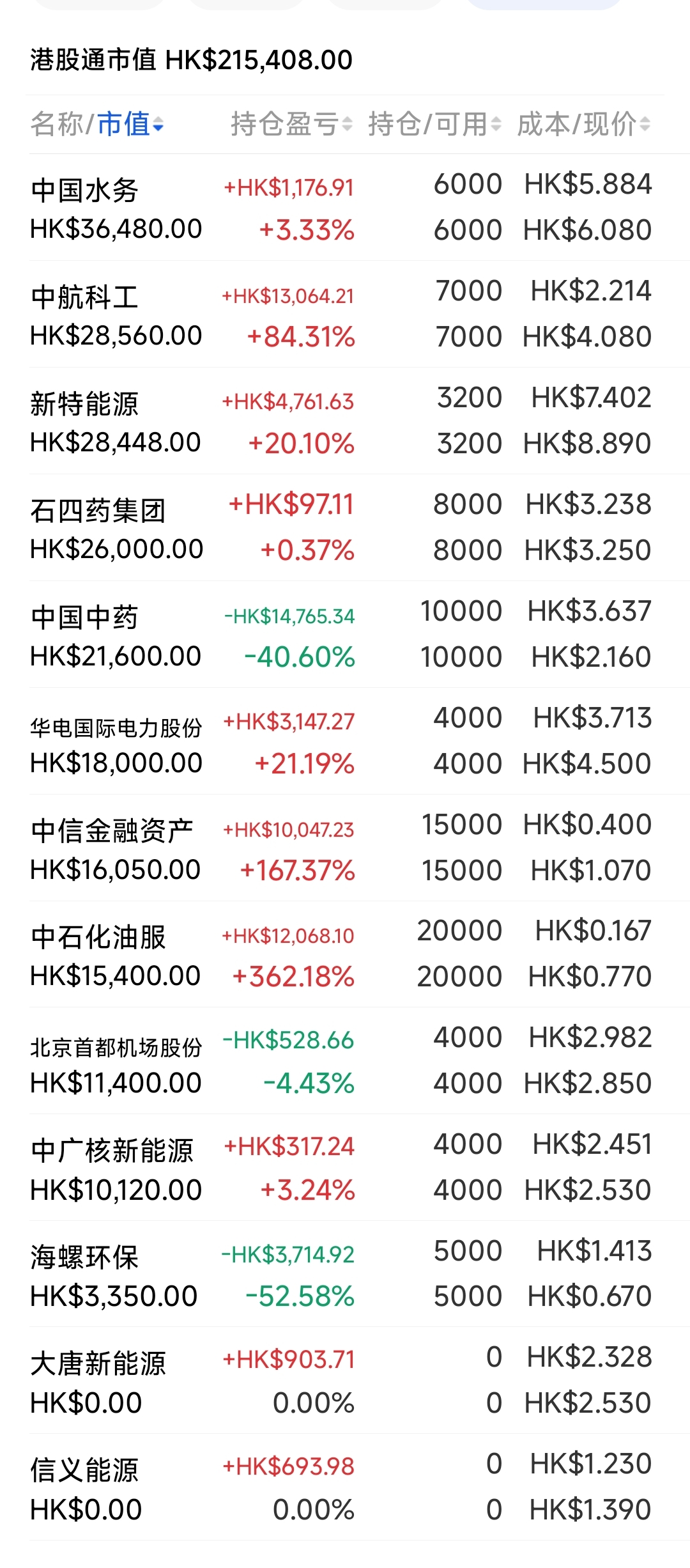Sort list by 持仓盈亏 header

tap(291, 124)
